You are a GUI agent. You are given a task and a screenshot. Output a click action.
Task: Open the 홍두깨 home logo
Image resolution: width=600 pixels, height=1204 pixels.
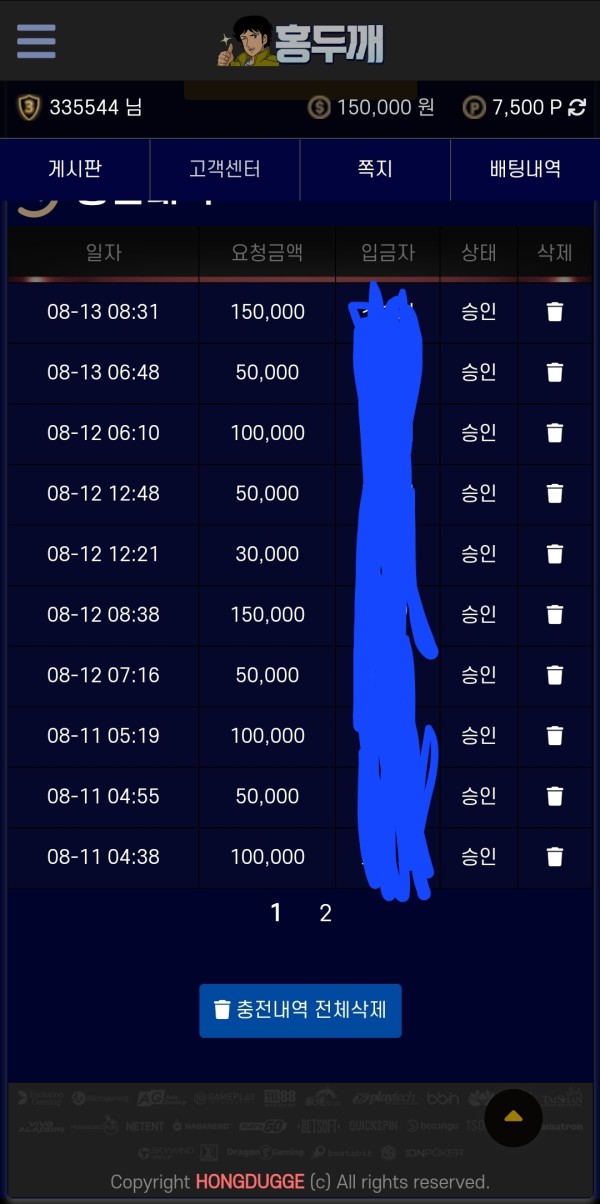pos(300,42)
